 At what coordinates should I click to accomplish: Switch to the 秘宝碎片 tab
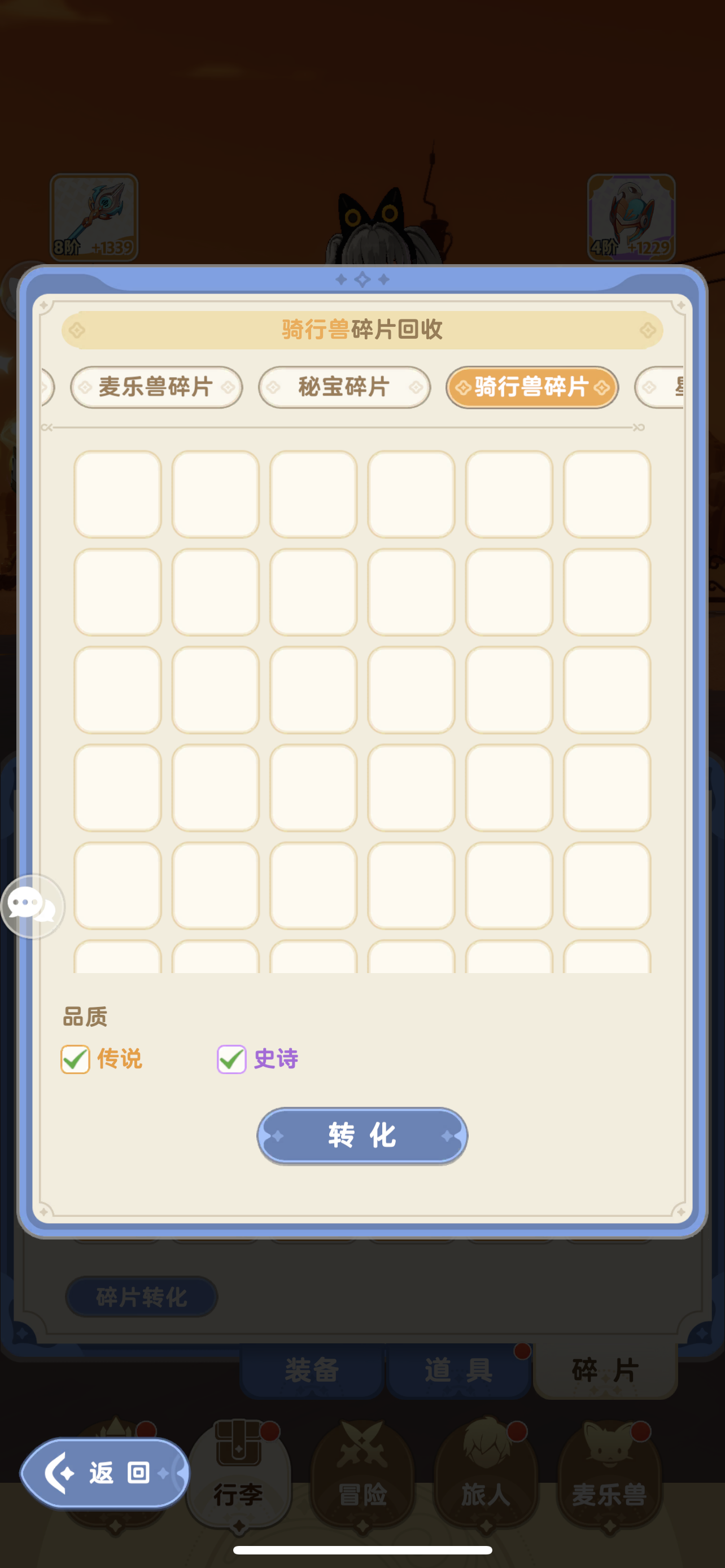[344, 388]
